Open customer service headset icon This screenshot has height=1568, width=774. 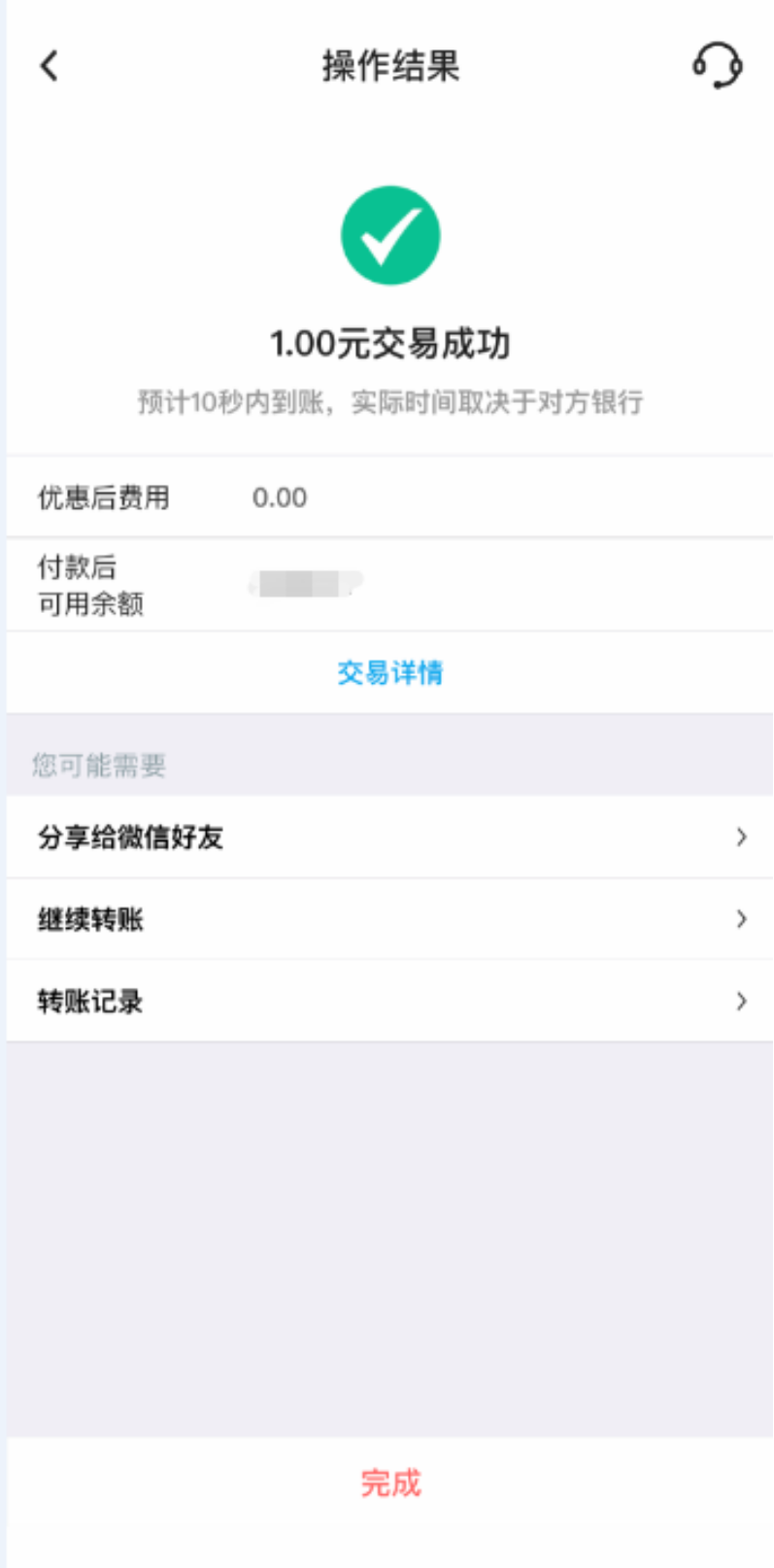pos(717,65)
